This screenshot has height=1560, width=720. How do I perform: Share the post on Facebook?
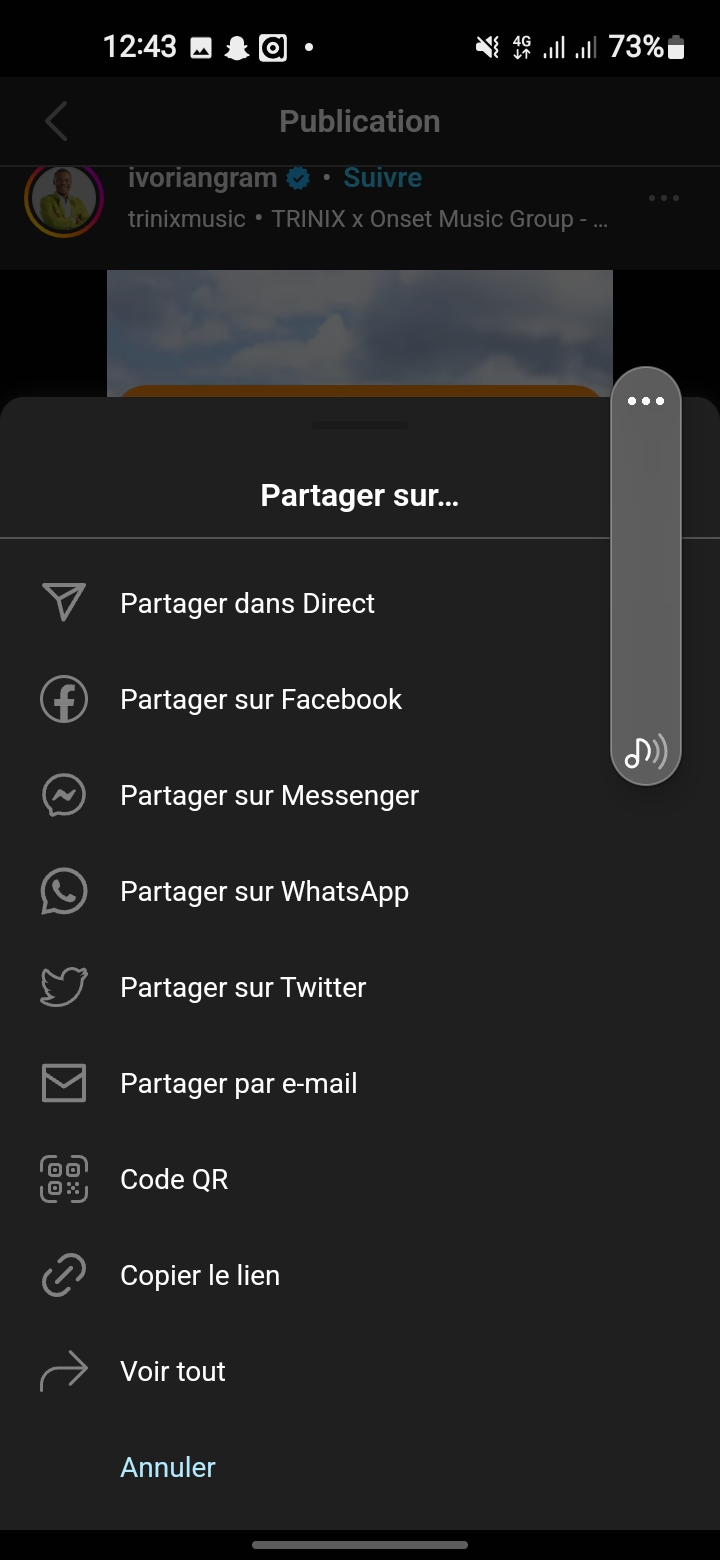coord(360,699)
